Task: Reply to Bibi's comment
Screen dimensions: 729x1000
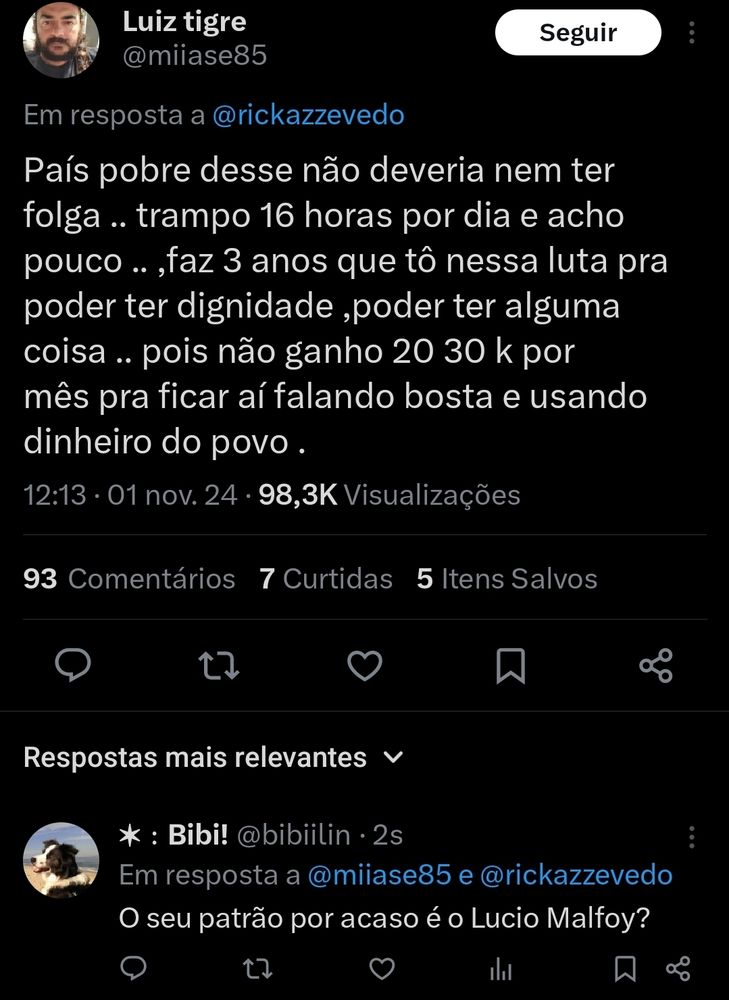Action: (134, 968)
